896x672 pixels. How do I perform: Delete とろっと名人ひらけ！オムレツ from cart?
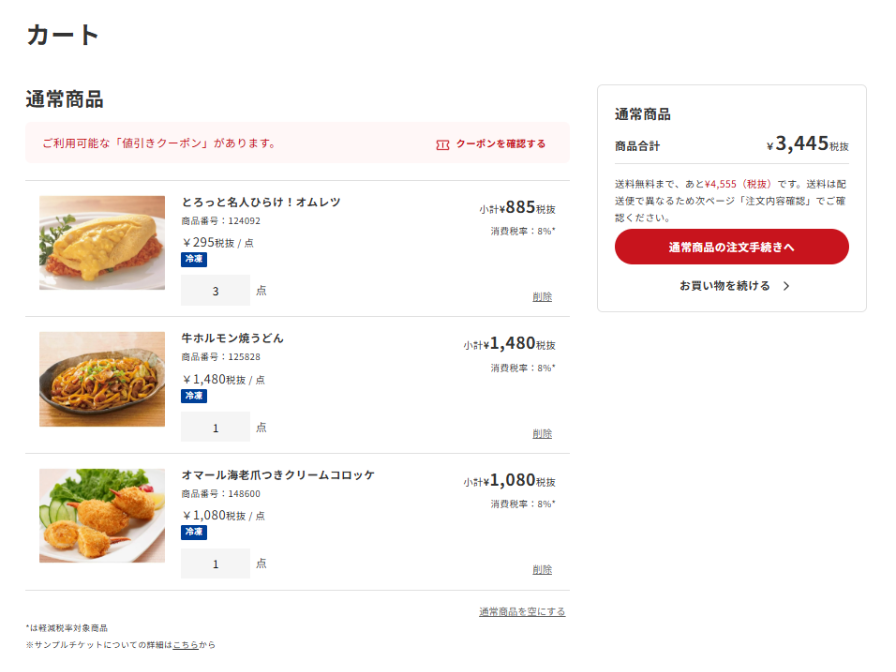tap(542, 297)
